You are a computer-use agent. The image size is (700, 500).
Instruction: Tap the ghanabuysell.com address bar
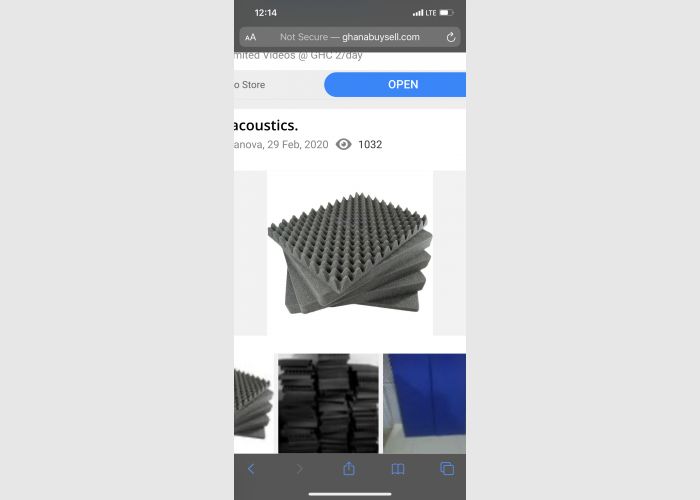click(x=348, y=37)
